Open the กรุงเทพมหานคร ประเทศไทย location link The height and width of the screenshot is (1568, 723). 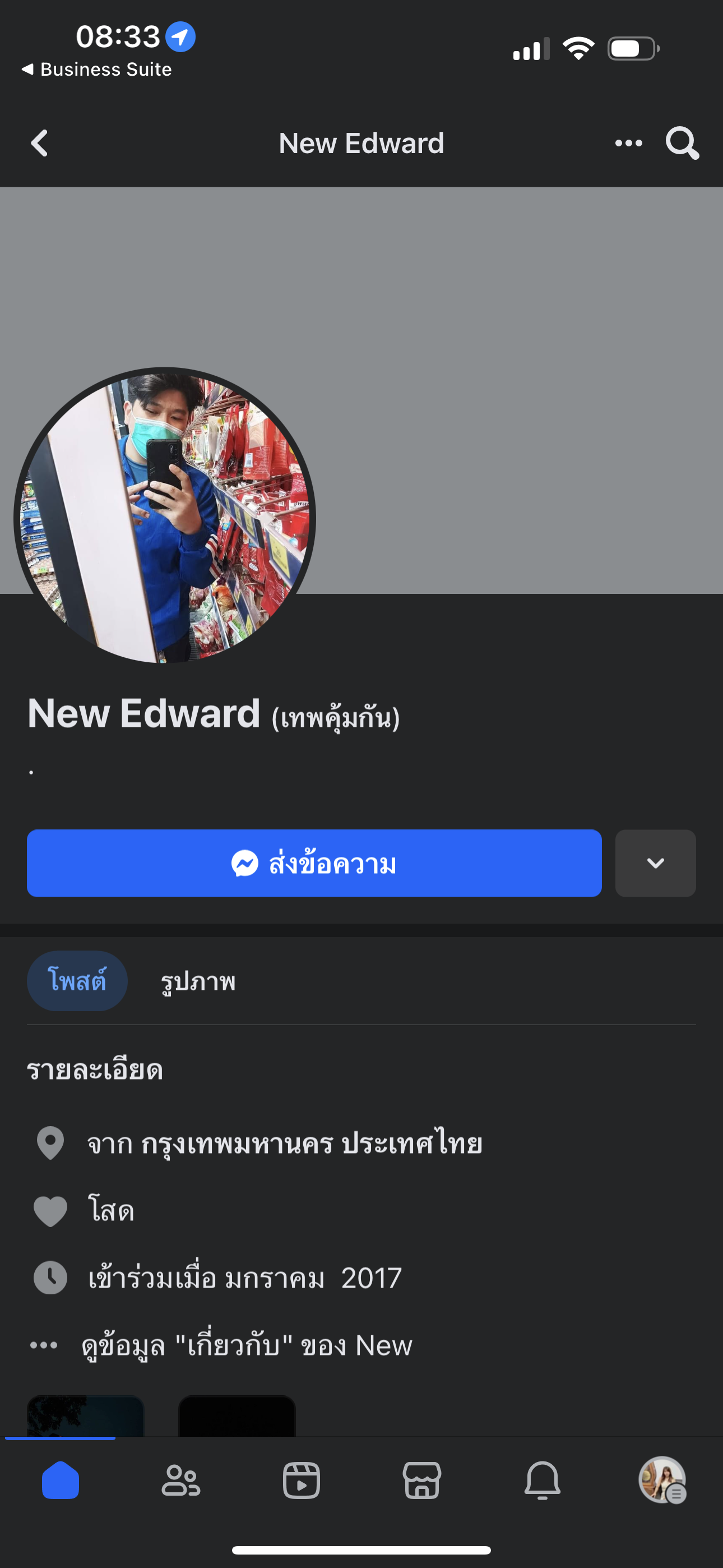pyautogui.click(x=312, y=1143)
